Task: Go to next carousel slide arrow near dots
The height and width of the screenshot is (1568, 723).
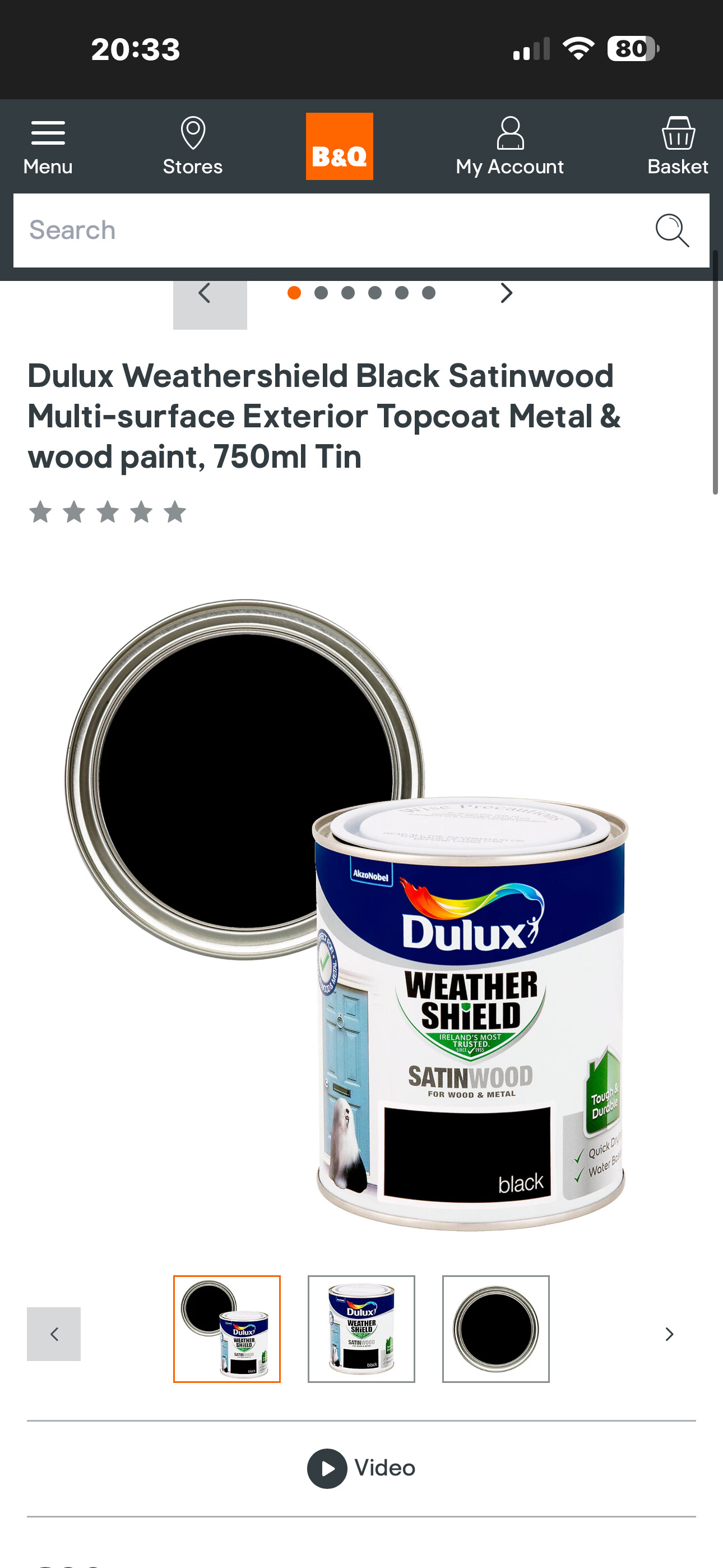Action: click(x=506, y=293)
